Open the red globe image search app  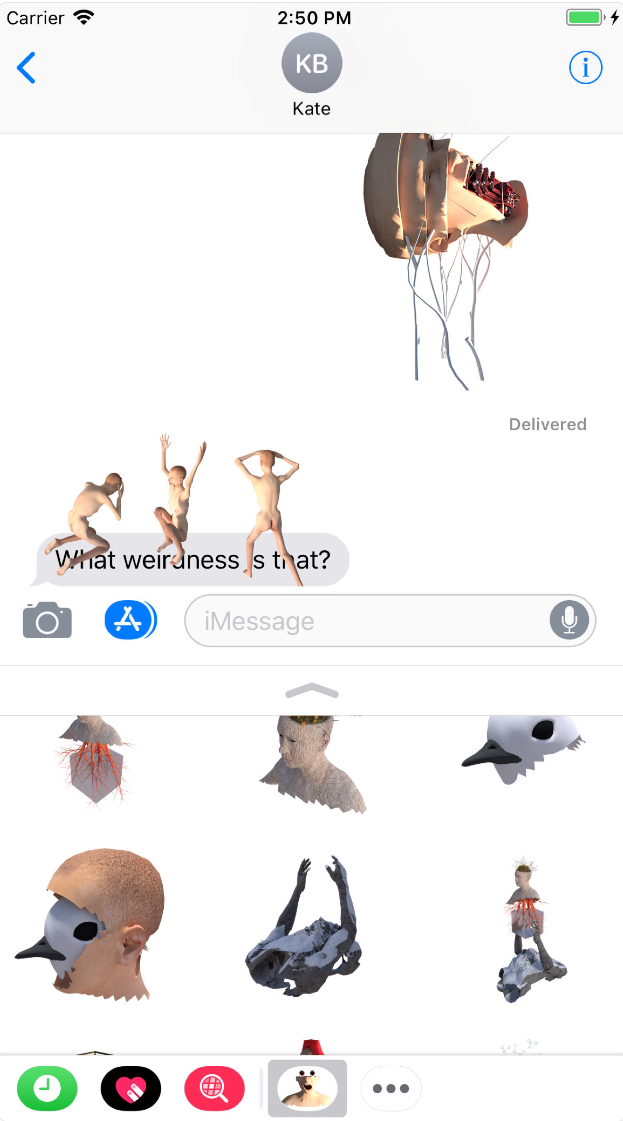(x=214, y=1088)
